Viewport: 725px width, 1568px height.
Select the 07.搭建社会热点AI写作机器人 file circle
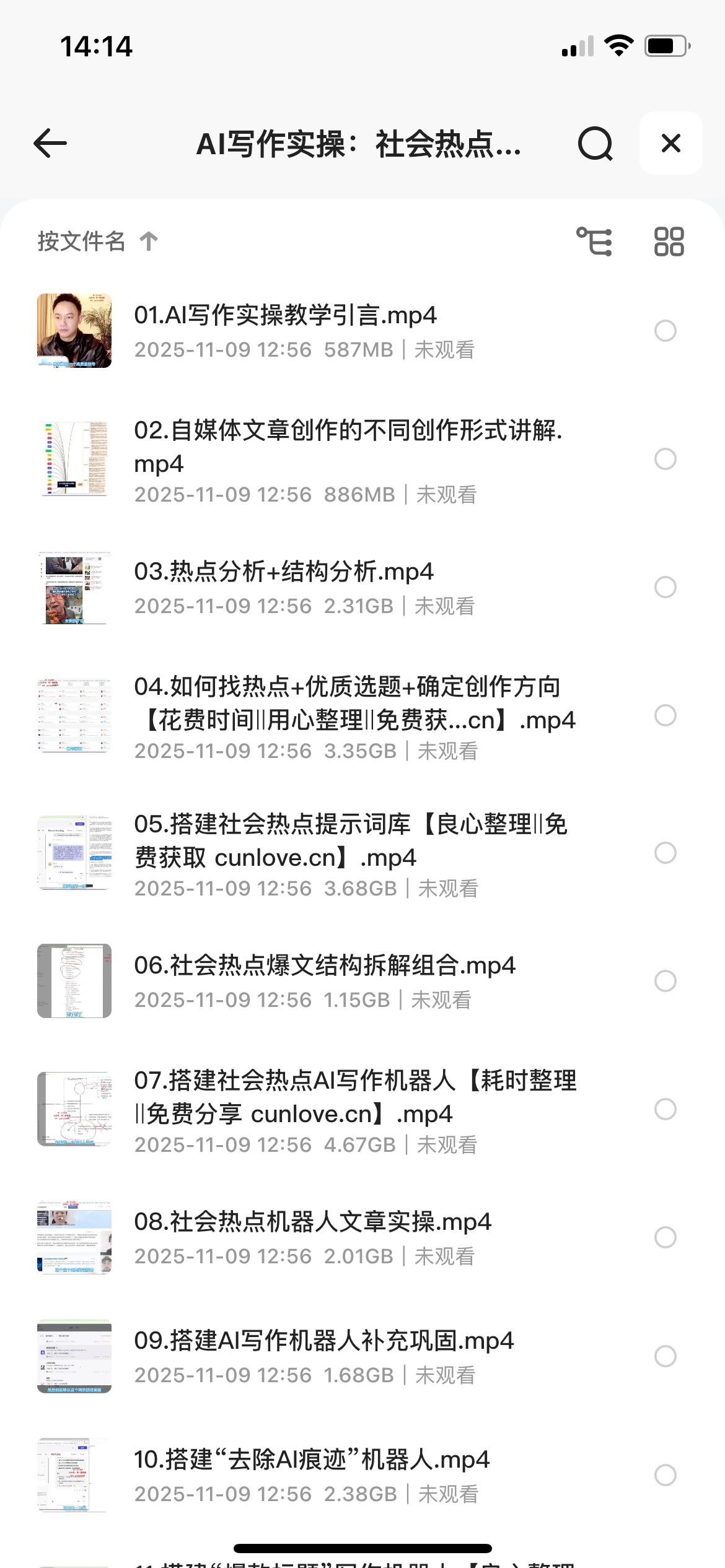point(665,1109)
